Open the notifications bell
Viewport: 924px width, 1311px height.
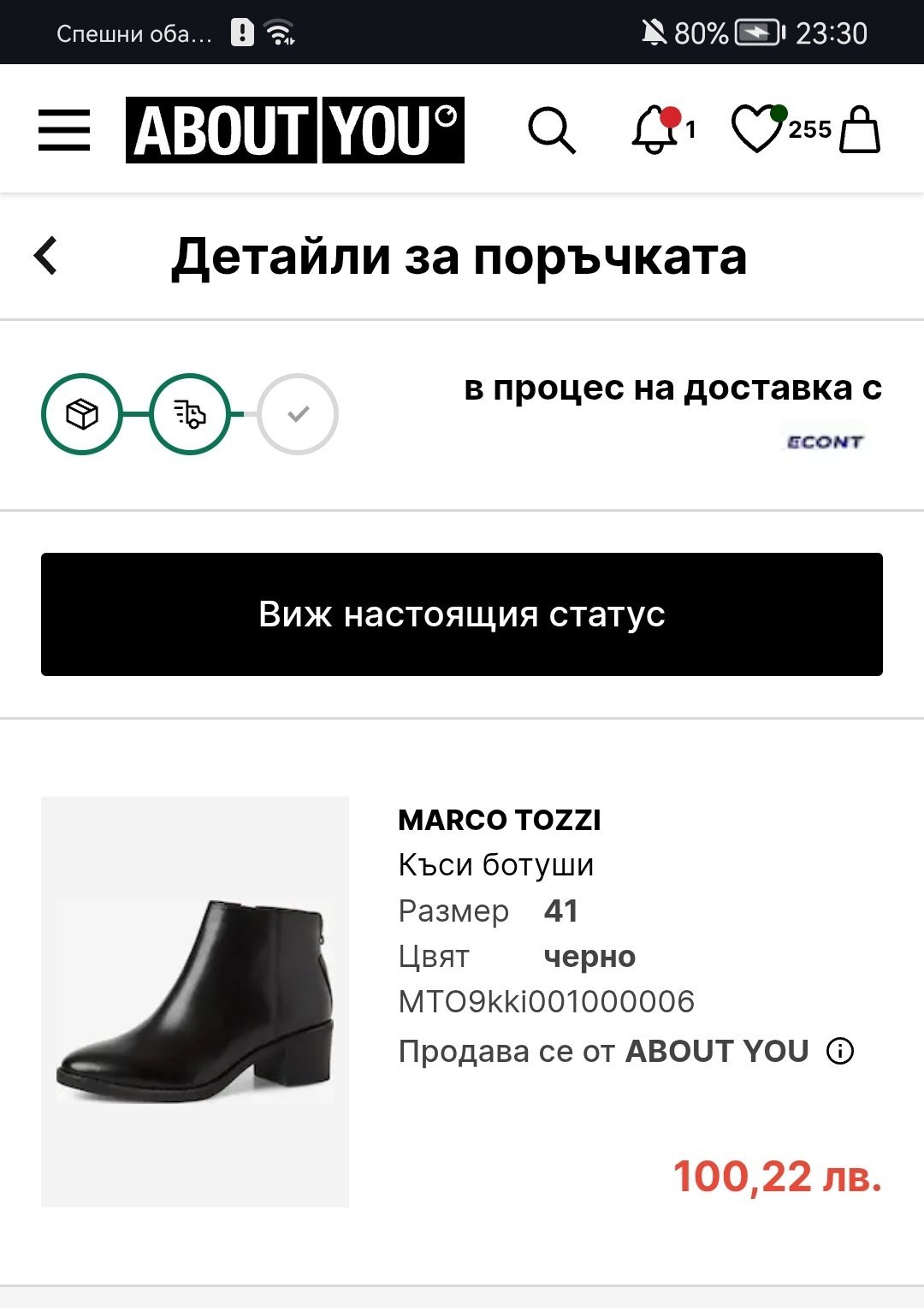(656, 130)
